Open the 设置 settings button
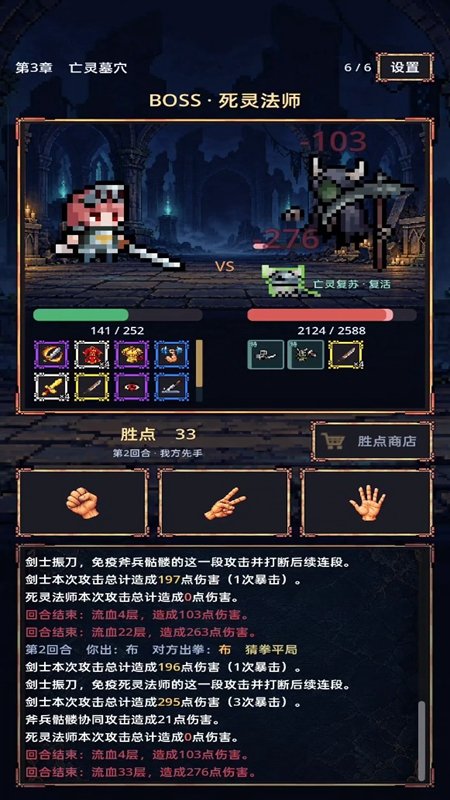 point(405,67)
